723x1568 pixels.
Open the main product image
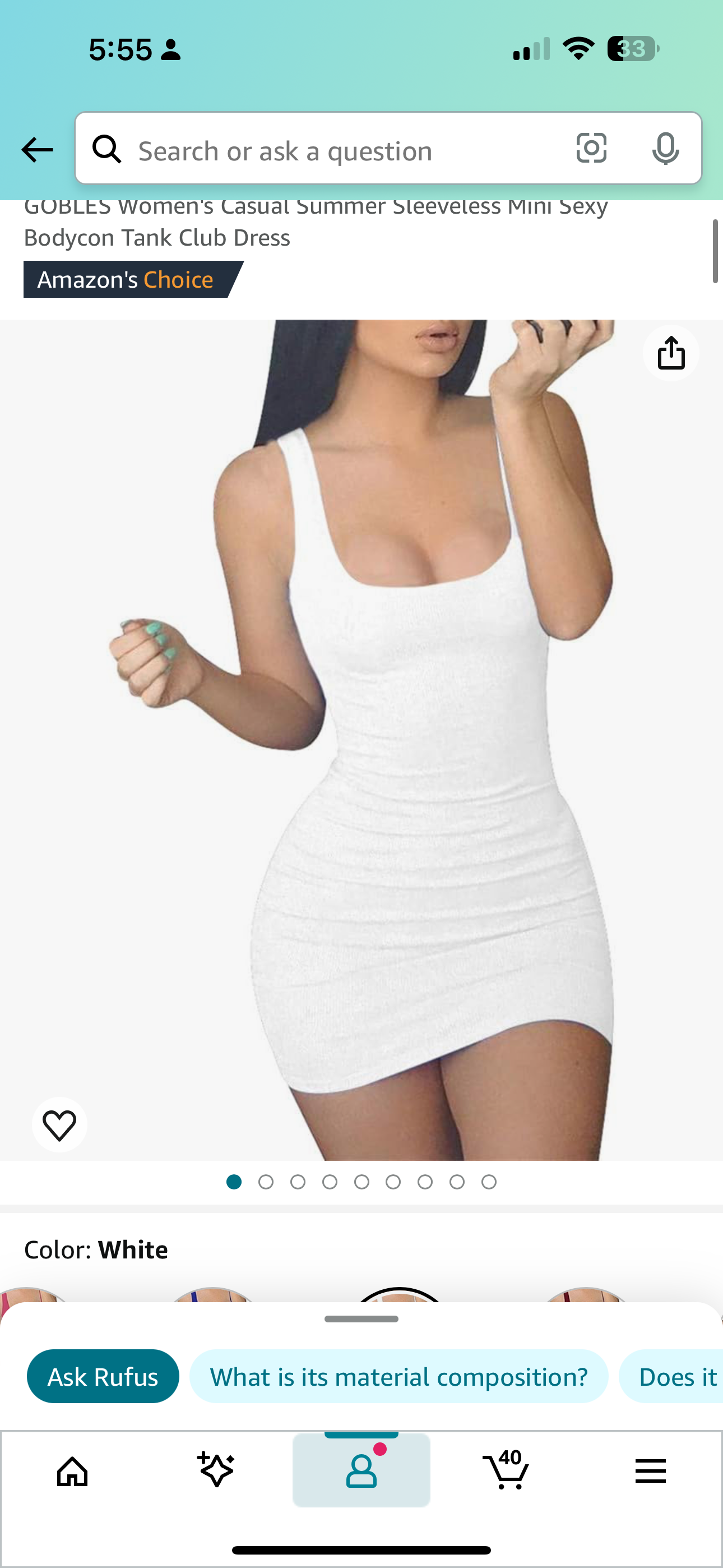coord(361,740)
